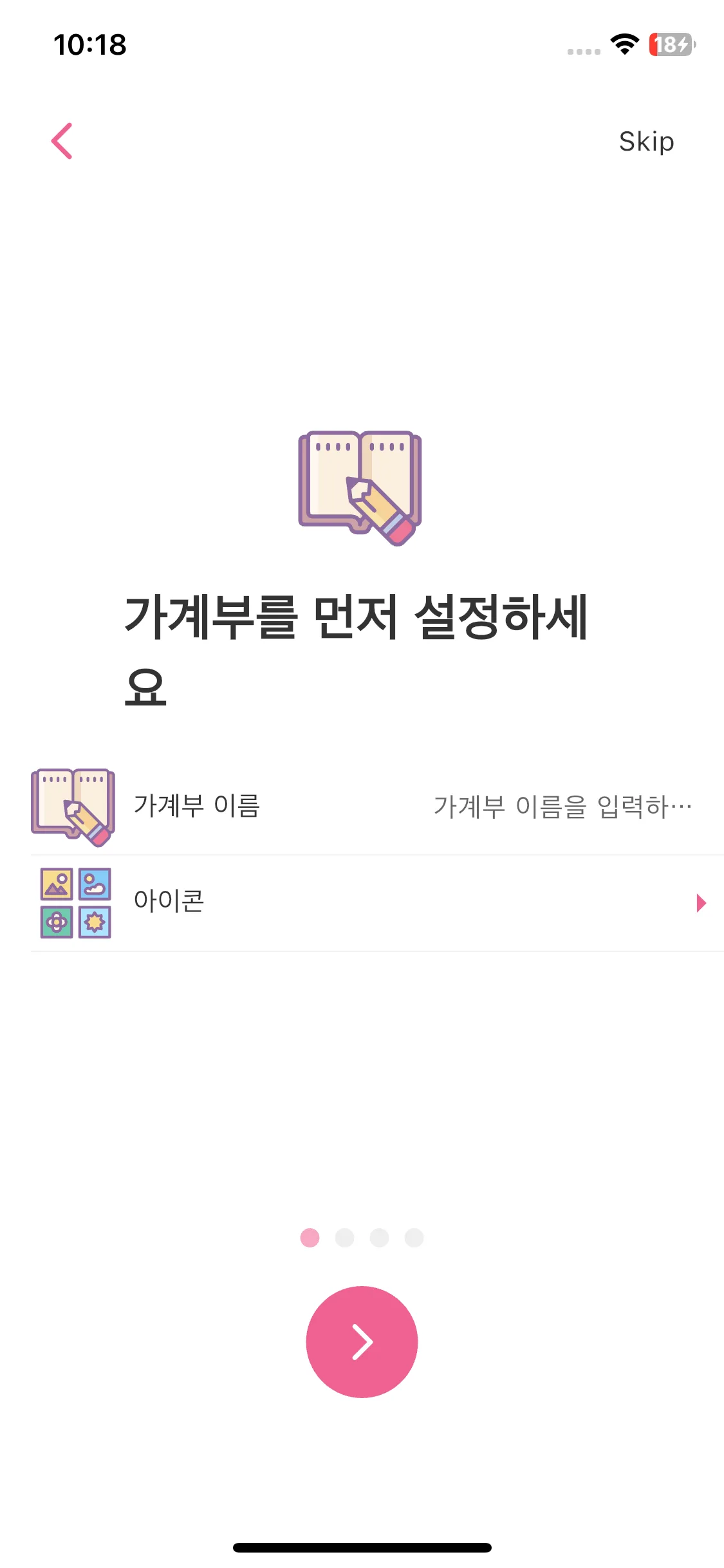Continue with the pink next arrow button

point(362,1341)
